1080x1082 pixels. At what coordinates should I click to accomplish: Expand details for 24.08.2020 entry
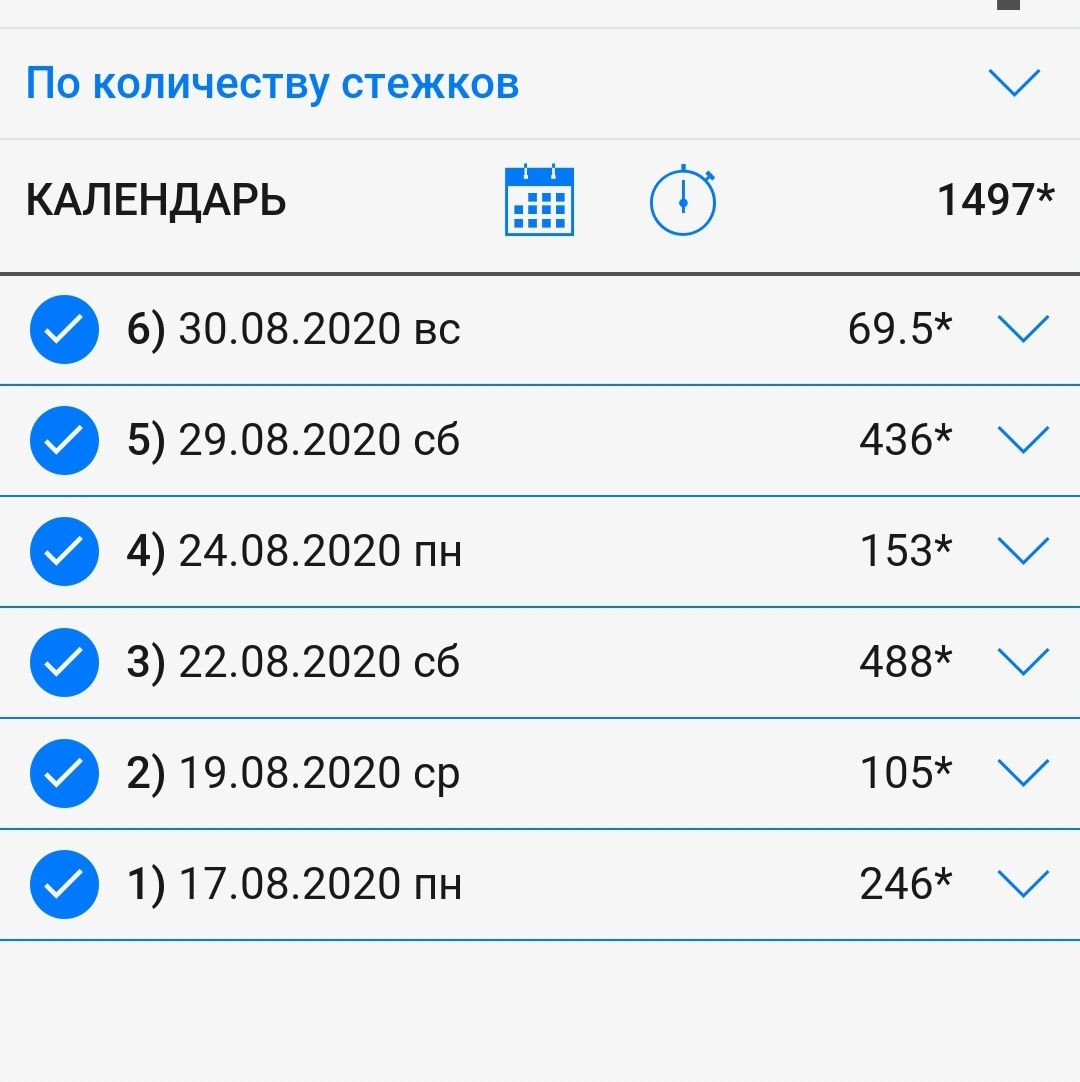(1023, 550)
